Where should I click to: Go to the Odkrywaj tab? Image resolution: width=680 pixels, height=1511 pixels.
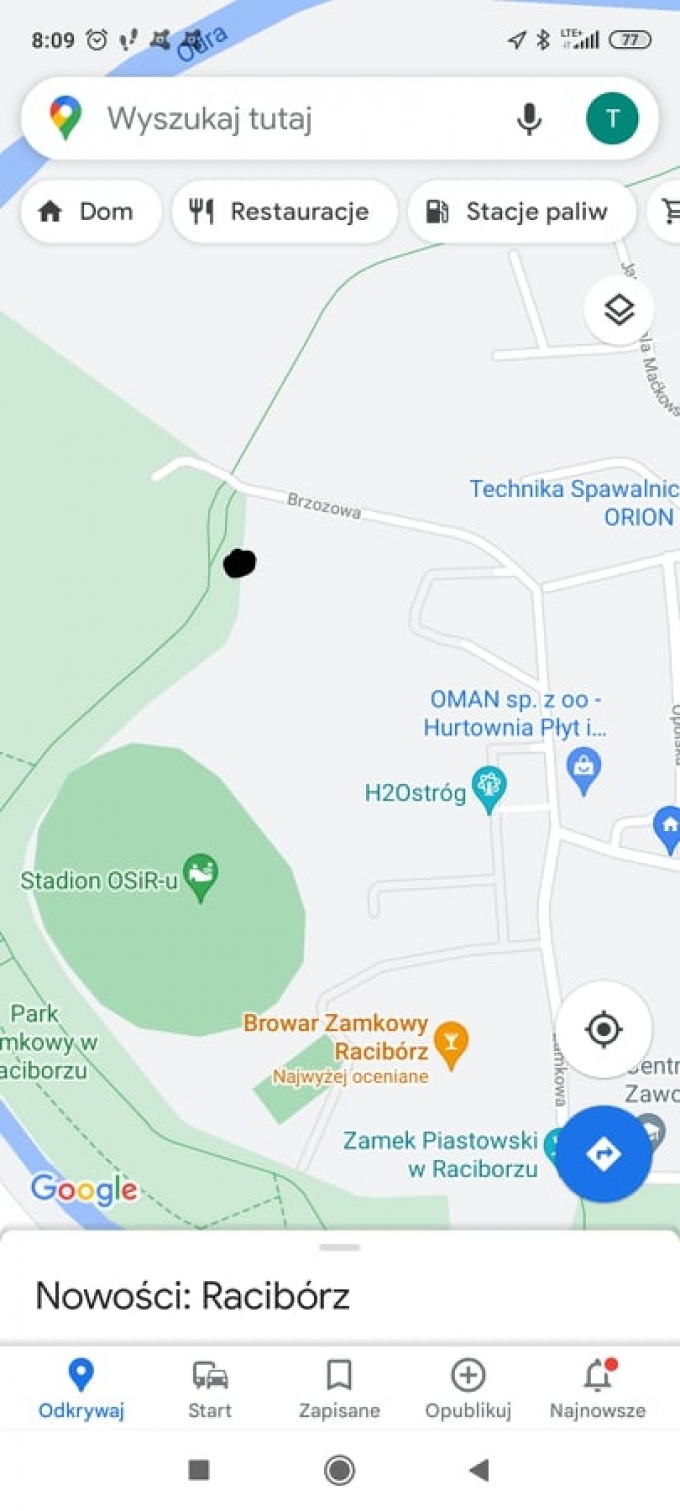tap(81, 1388)
